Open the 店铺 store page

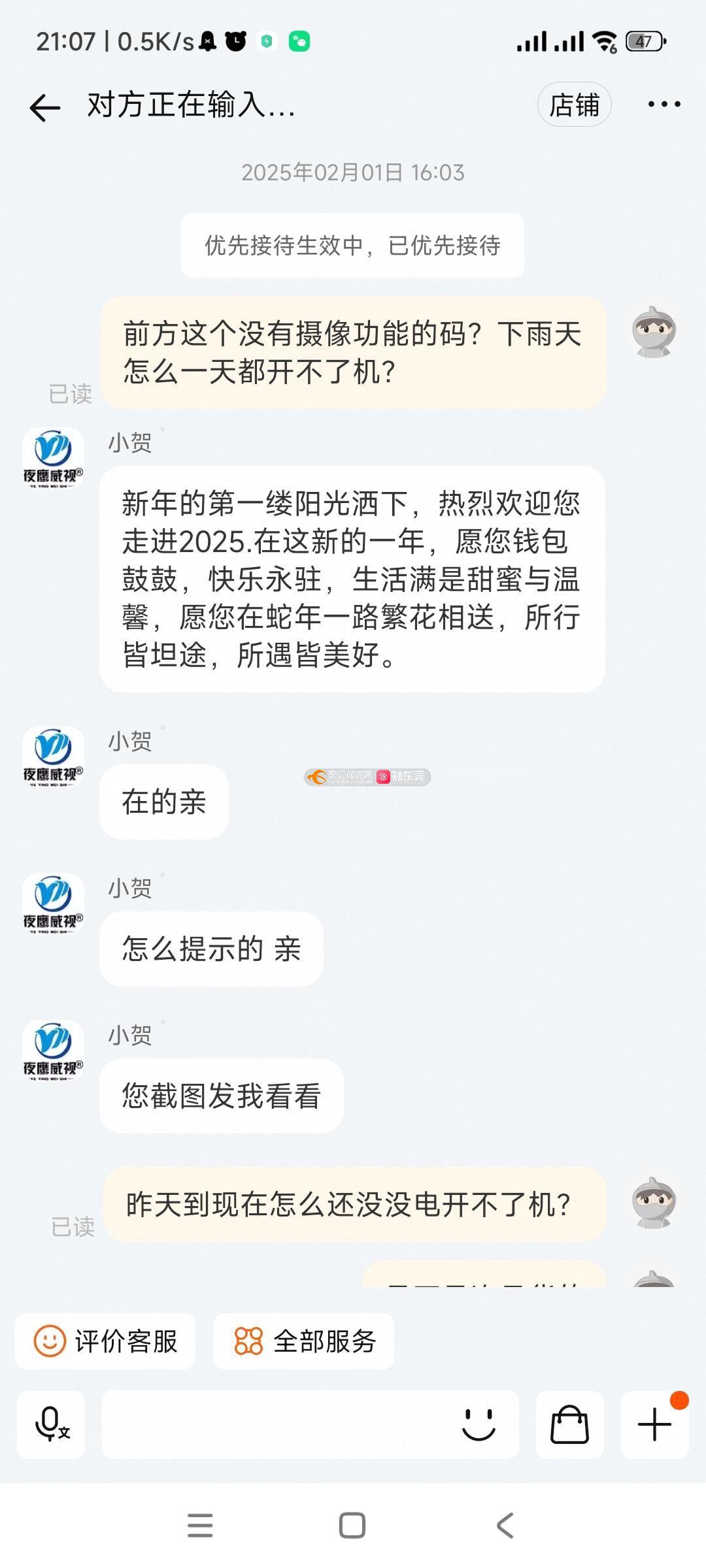tap(574, 105)
